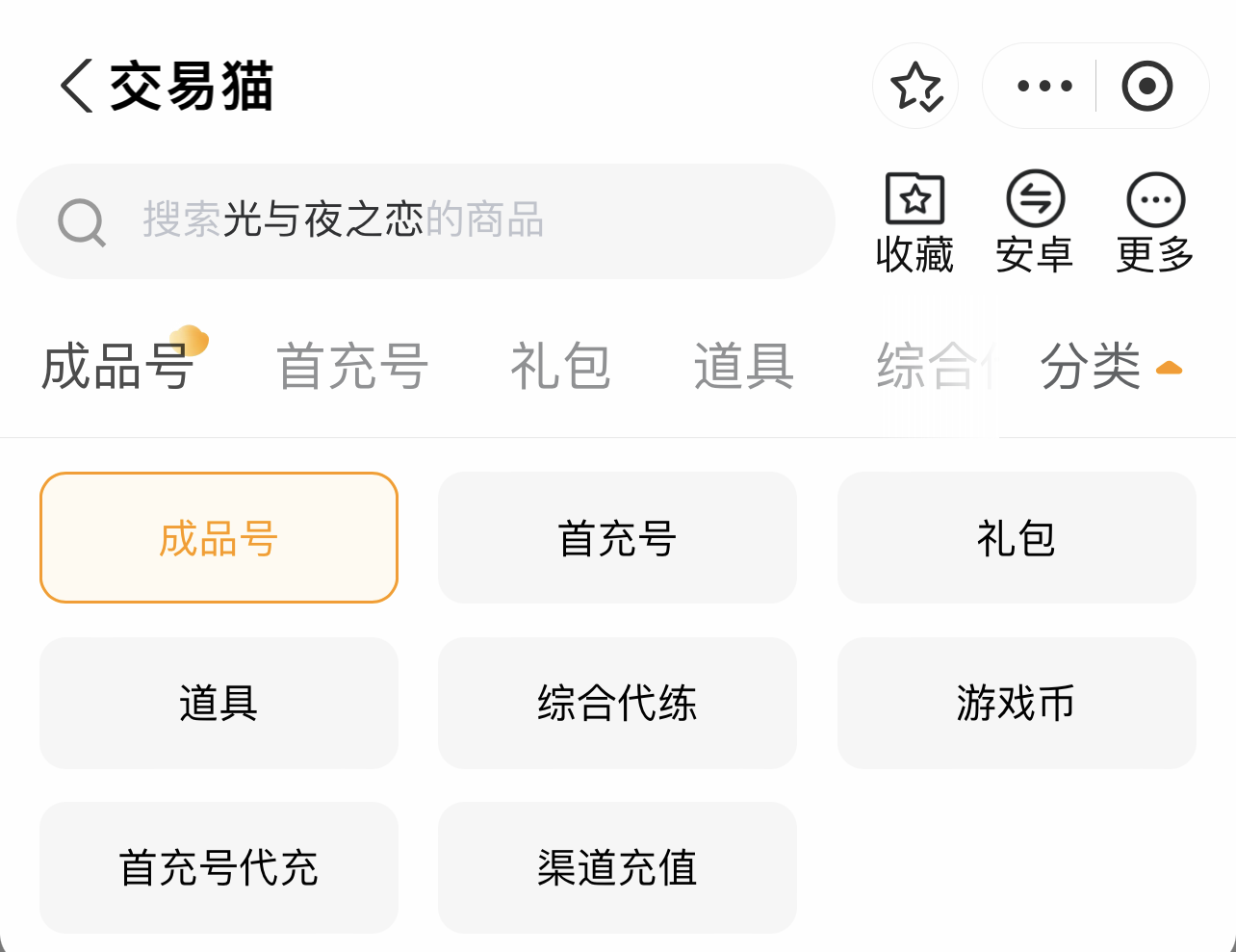Tap the search box for 光与夜之恋 products
This screenshot has height=952, width=1236.
[x=425, y=220]
